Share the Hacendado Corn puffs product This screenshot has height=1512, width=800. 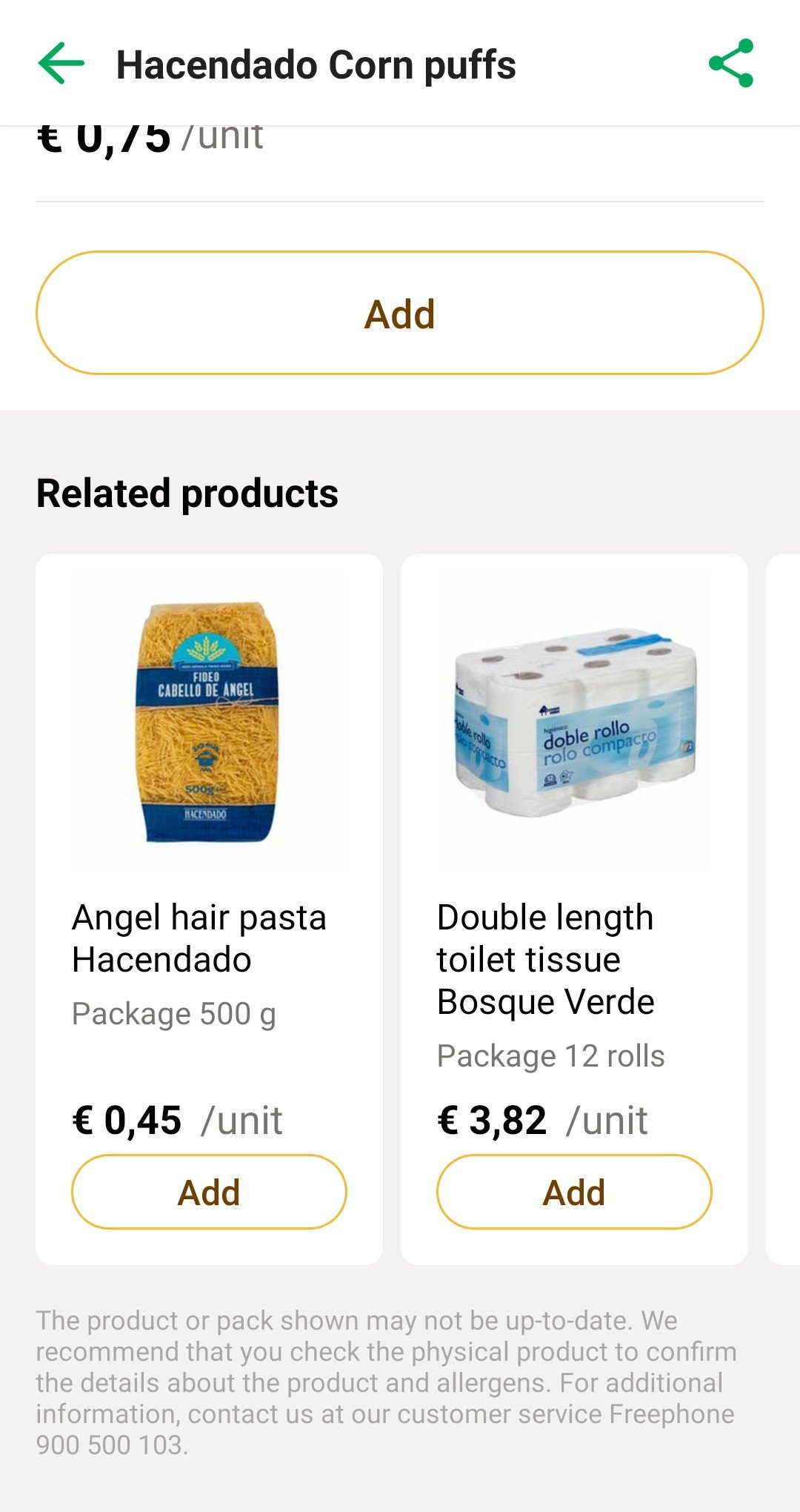point(731,64)
